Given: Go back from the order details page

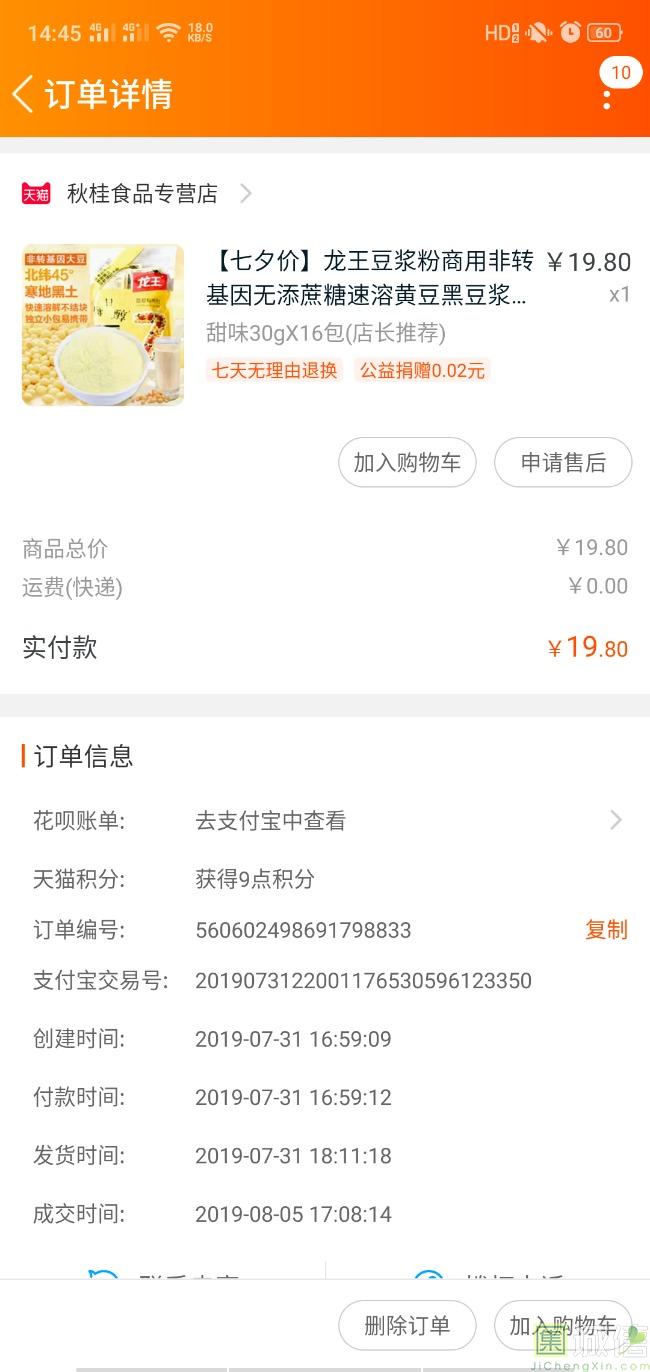Looking at the screenshot, I should (24, 95).
